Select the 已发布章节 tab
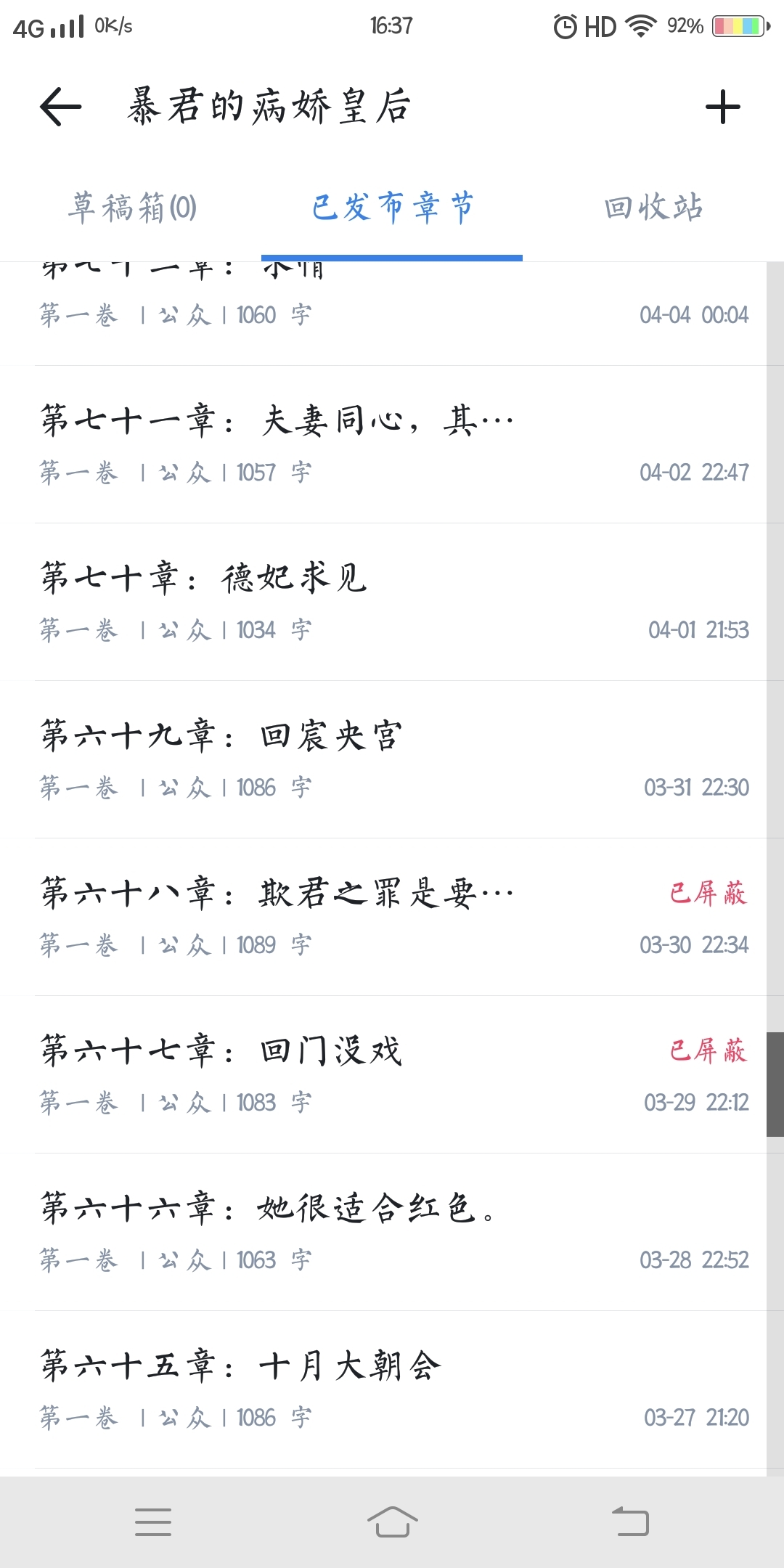 392,208
